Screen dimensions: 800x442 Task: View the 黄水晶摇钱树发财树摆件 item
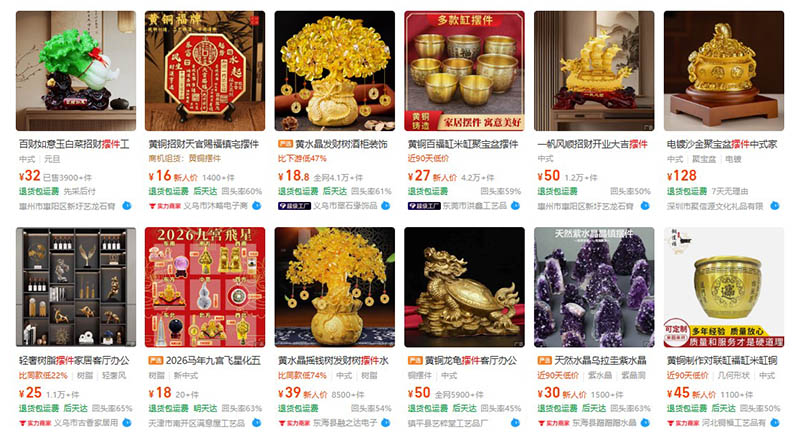(335, 286)
